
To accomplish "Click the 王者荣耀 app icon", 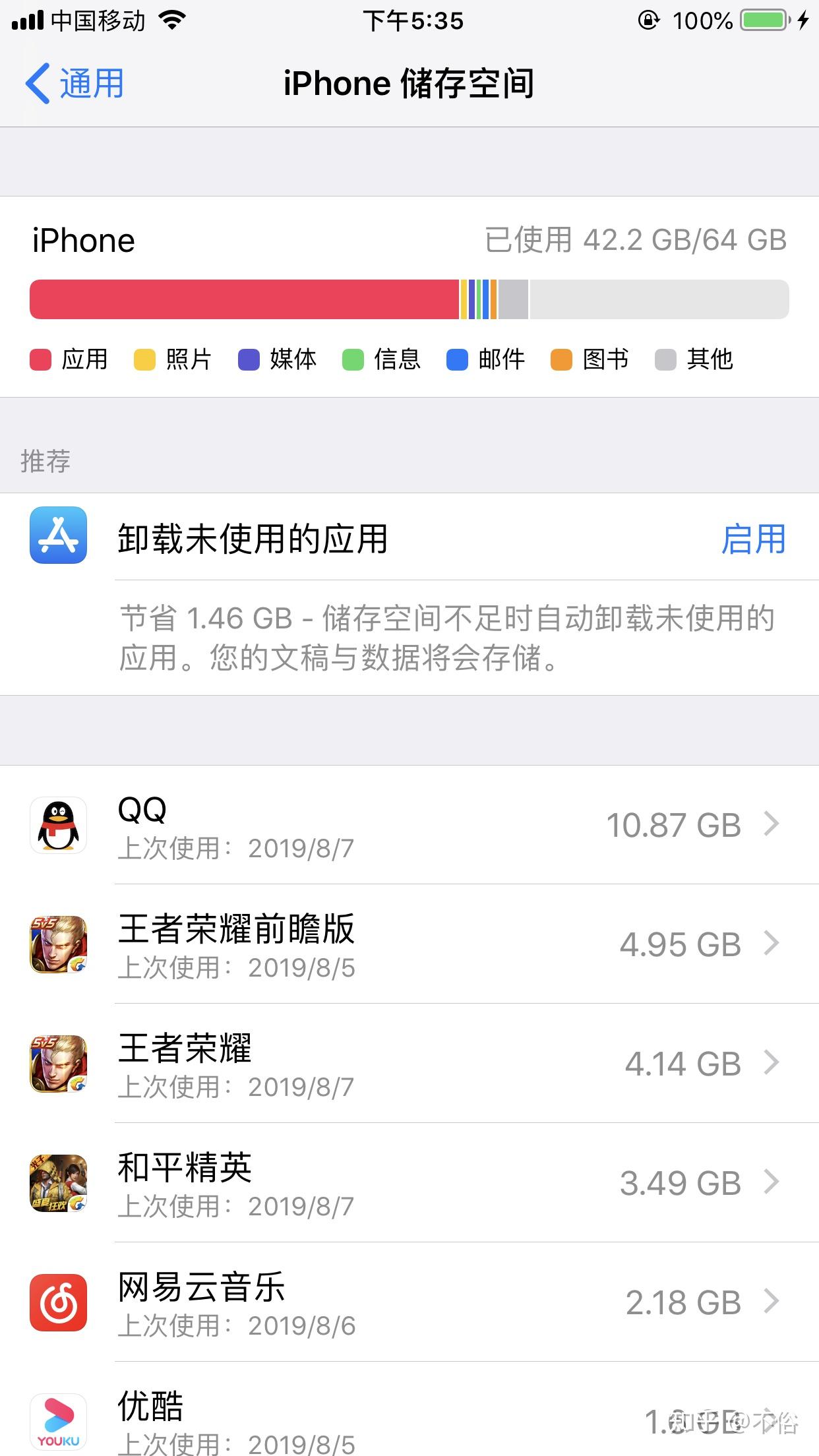I will pos(58,1065).
